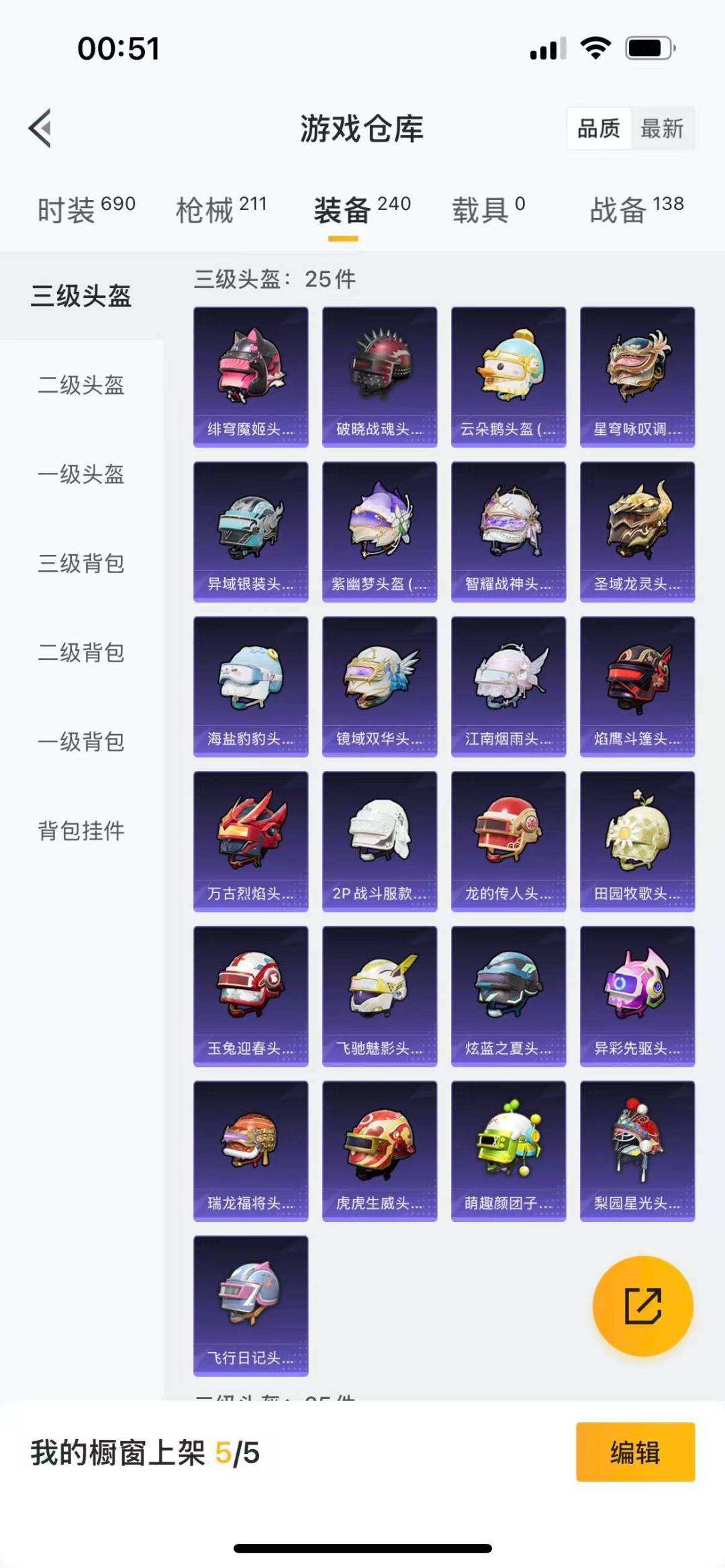Open the 战备 tab
This screenshot has width=725, height=1568.
[636, 209]
